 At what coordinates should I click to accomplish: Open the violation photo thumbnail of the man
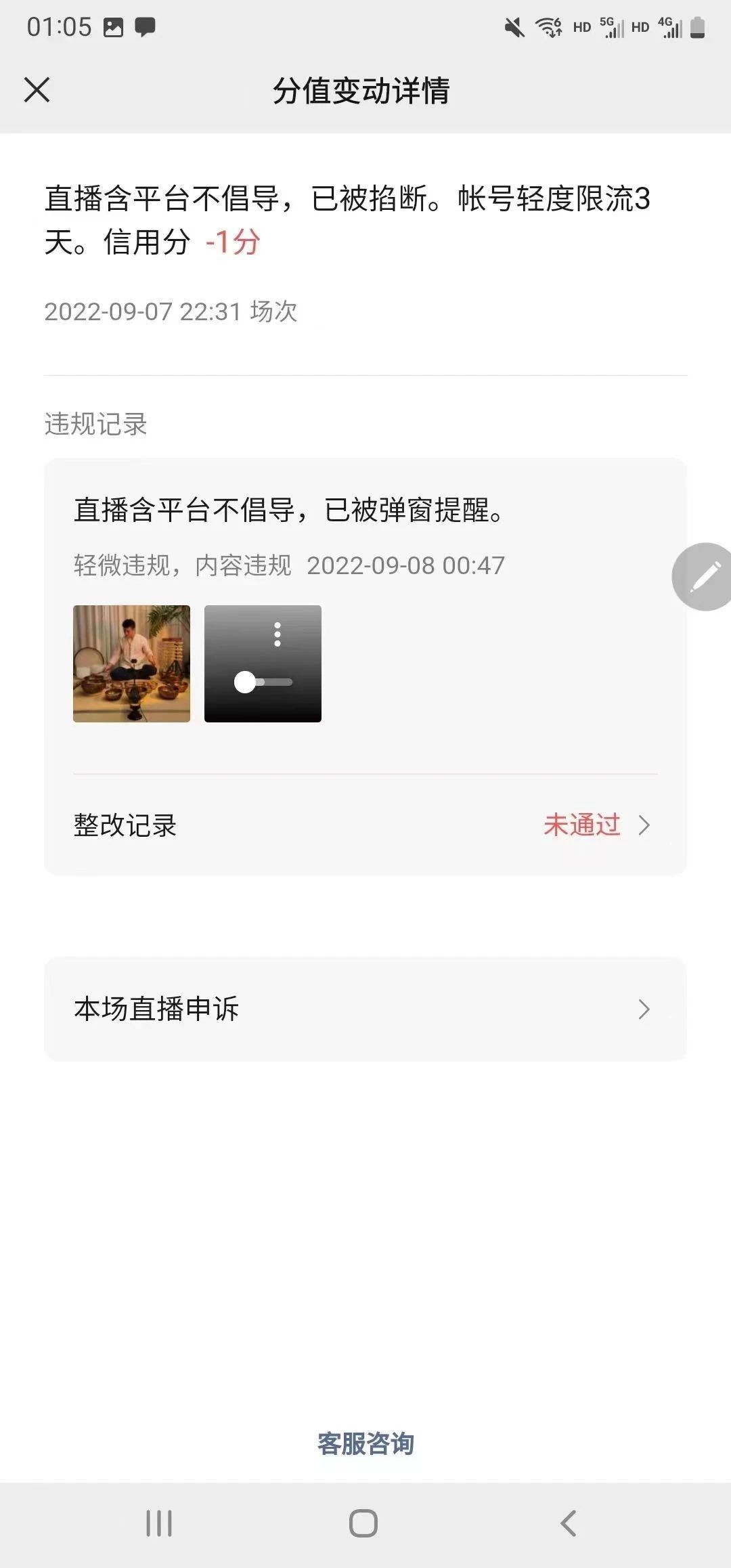coord(131,663)
